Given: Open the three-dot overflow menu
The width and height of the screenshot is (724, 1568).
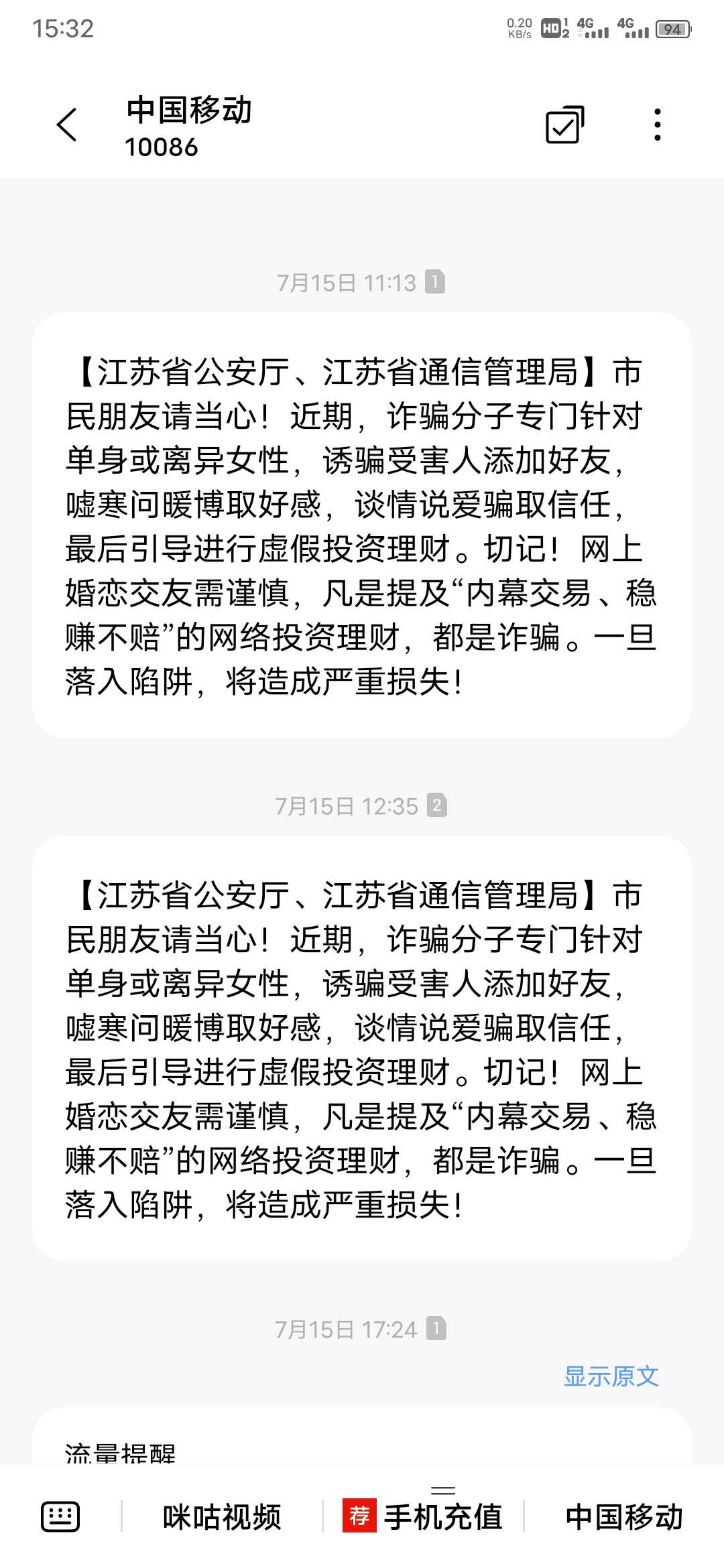Looking at the screenshot, I should pos(658,125).
